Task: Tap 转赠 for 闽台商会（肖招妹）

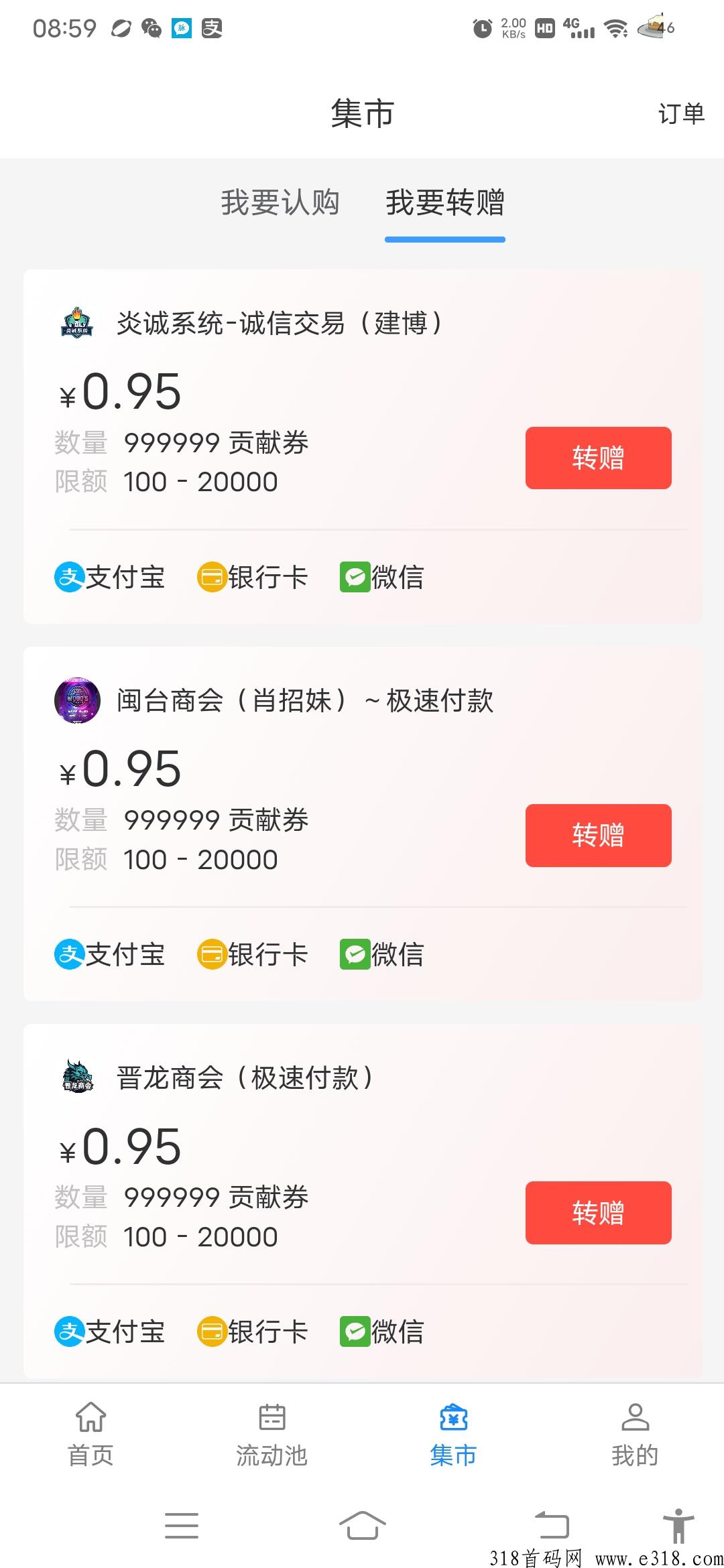Action: click(x=598, y=836)
